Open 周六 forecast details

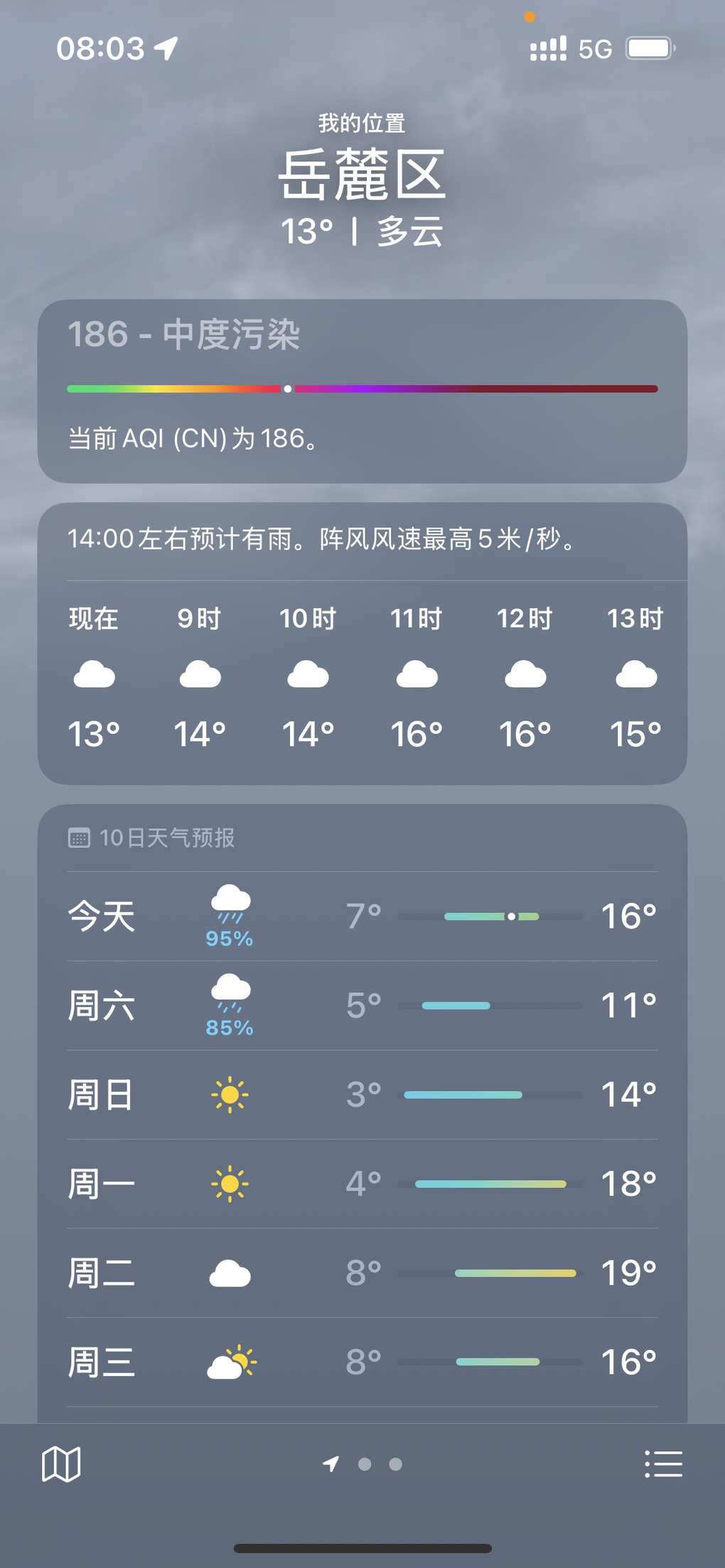point(362,1005)
